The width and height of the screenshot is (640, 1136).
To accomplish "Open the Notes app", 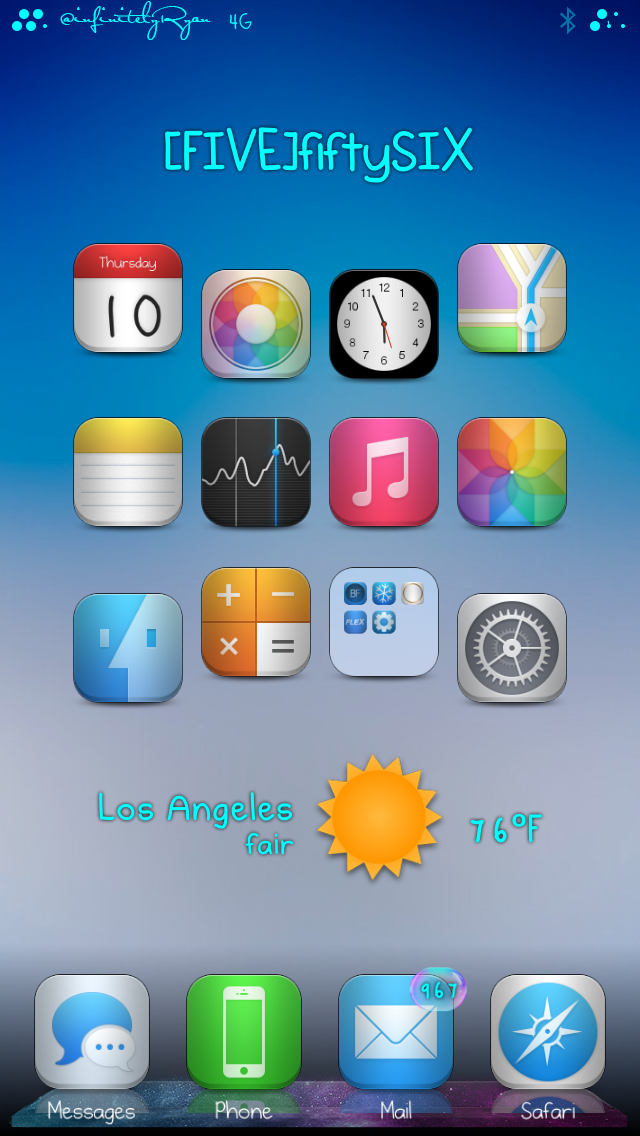I will tap(128, 472).
